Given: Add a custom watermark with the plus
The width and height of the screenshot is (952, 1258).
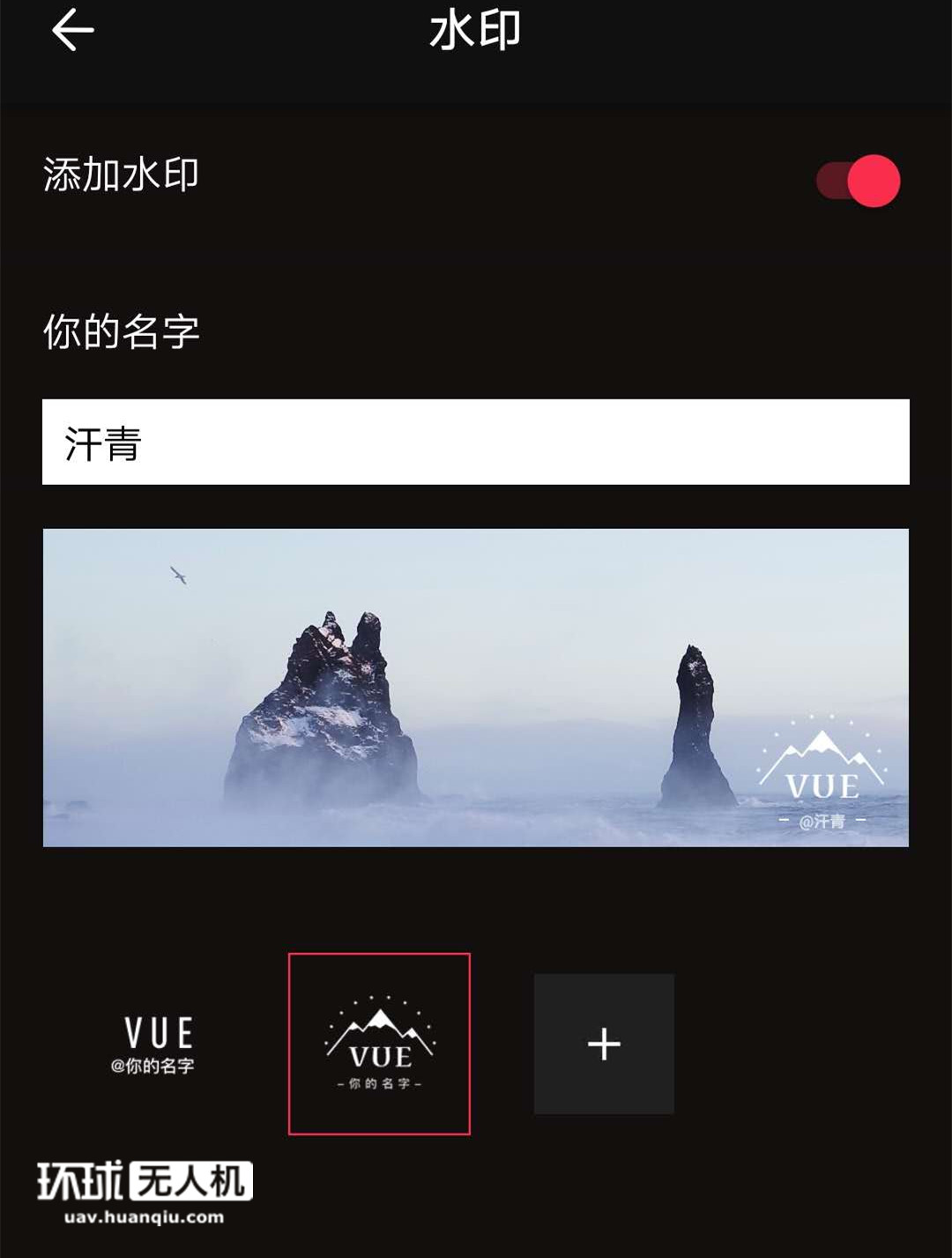Looking at the screenshot, I should pyautogui.click(x=604, y=1044).
